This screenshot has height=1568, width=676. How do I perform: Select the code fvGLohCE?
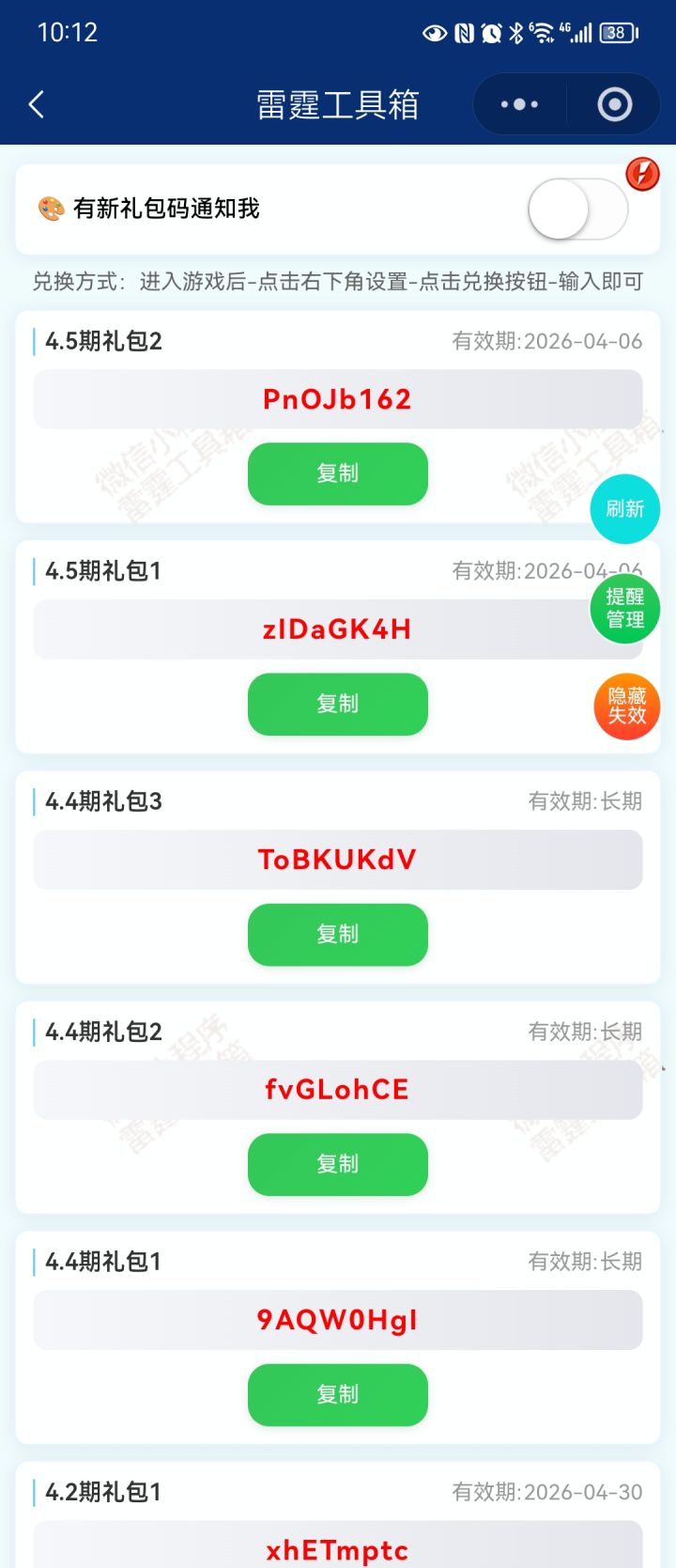click(x=337, y=1089)
